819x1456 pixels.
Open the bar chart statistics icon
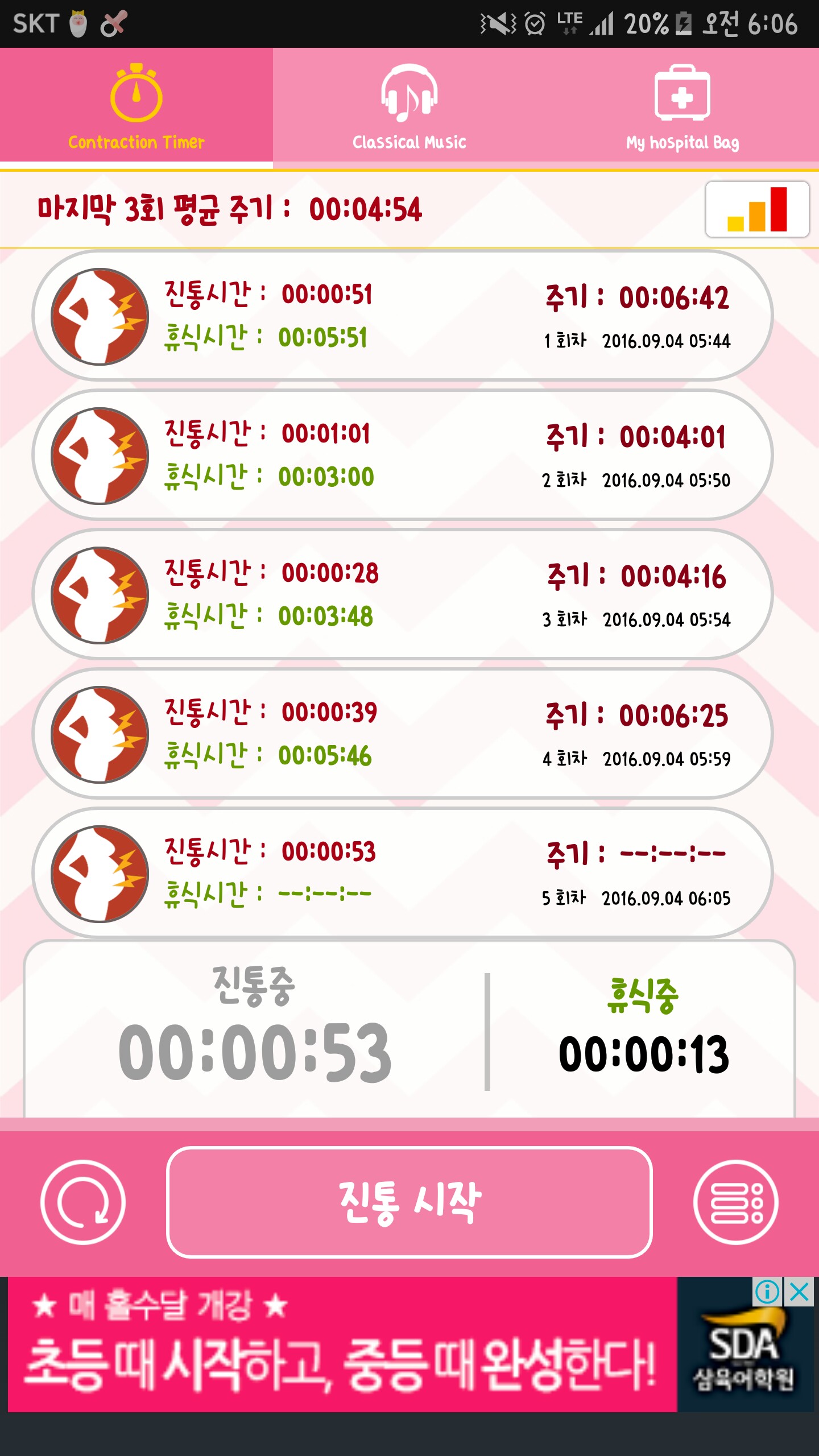click(x=757, y=209)
